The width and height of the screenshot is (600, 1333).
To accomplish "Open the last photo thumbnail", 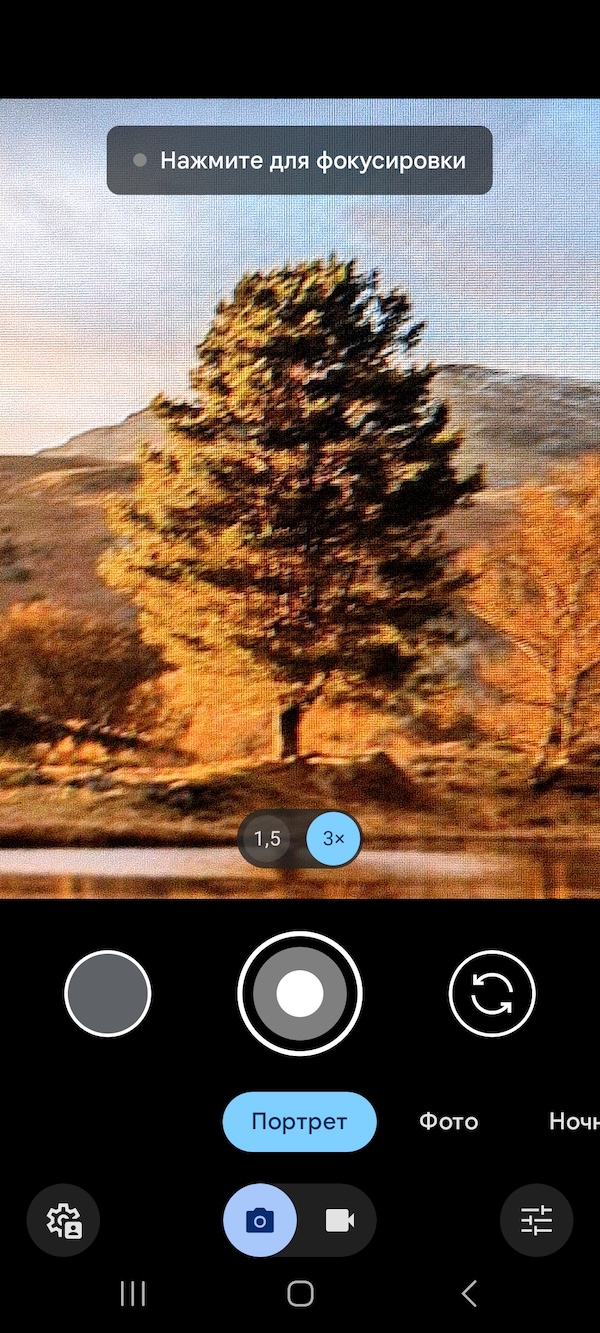I will (x=107, y=993).
